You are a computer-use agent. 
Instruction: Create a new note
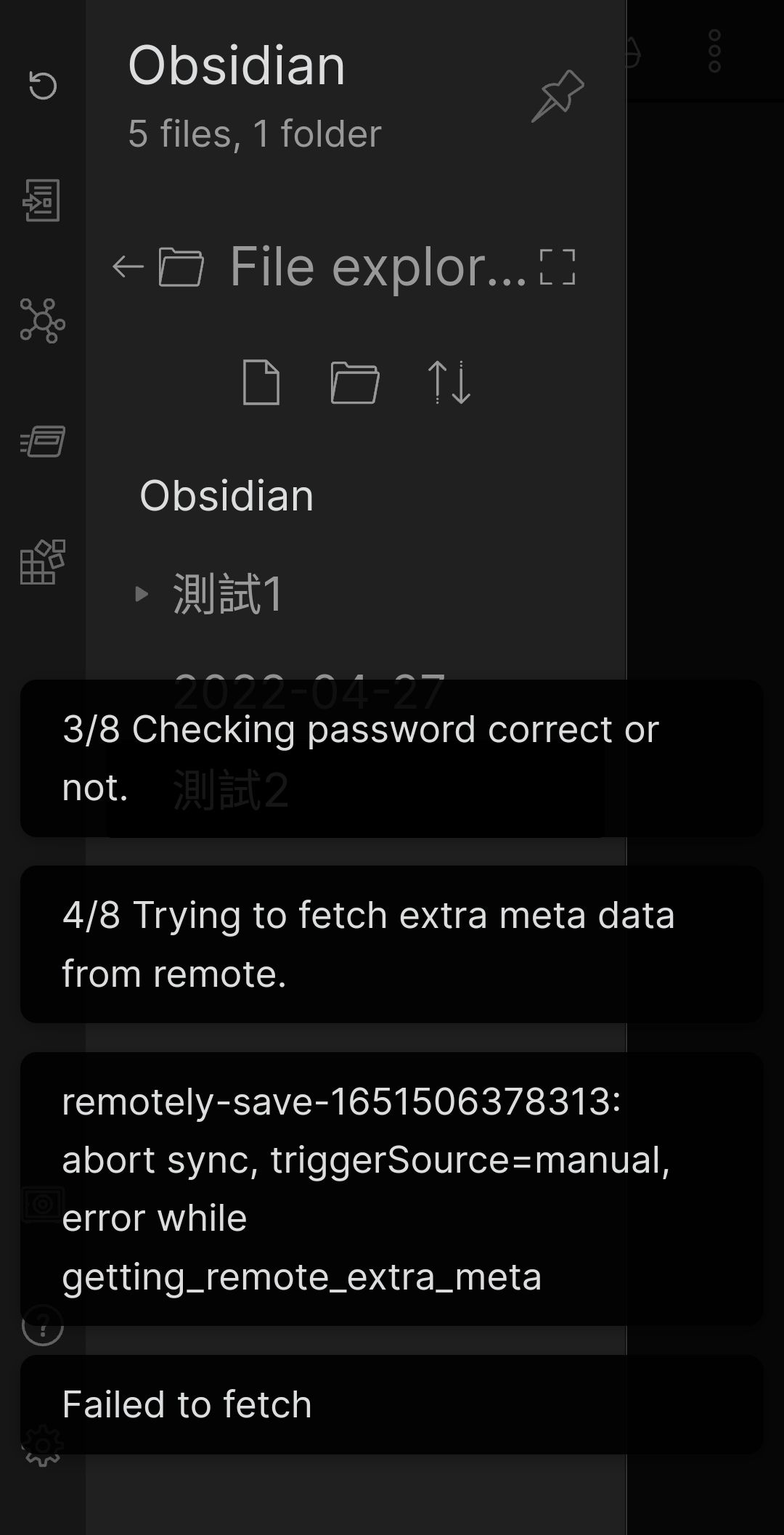click(x=261, y=382)
